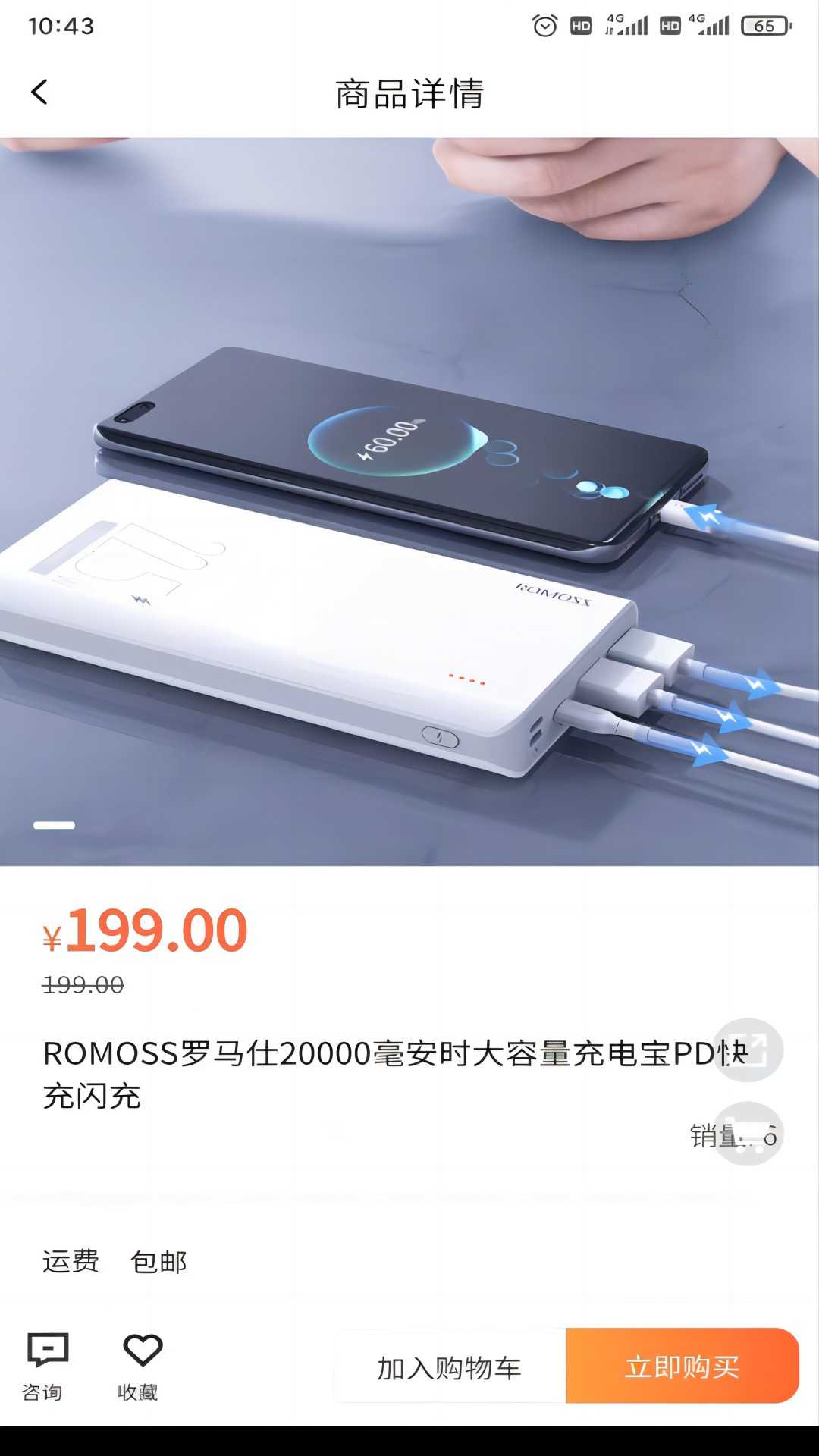Add product to favorites with 收藏
Image resolution: width=819 pixels, height=1456 pixels.
pyautogui.click(x=141, y=1367)
